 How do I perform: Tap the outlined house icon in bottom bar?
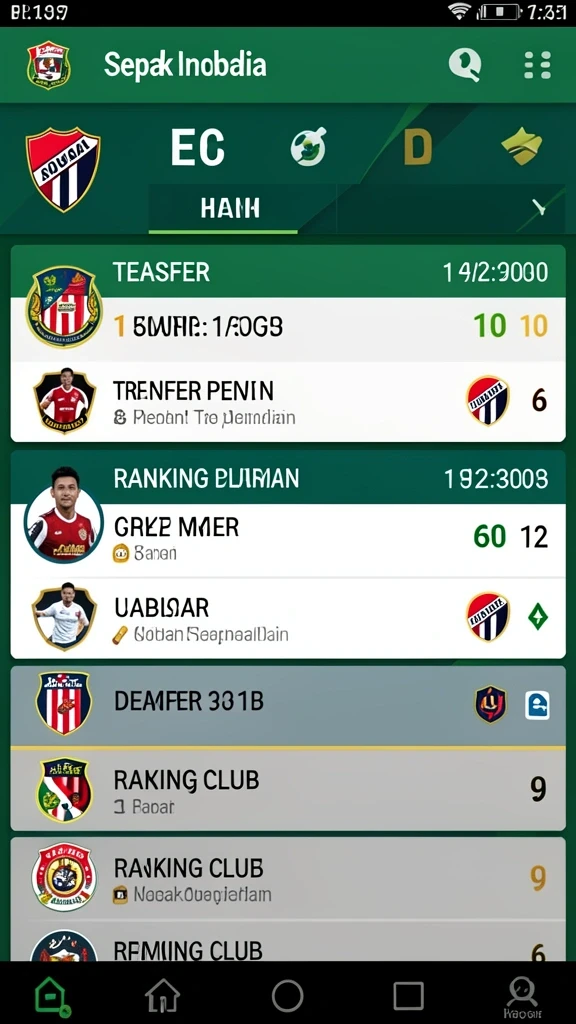pyautogui.click(x=162, y=996)
